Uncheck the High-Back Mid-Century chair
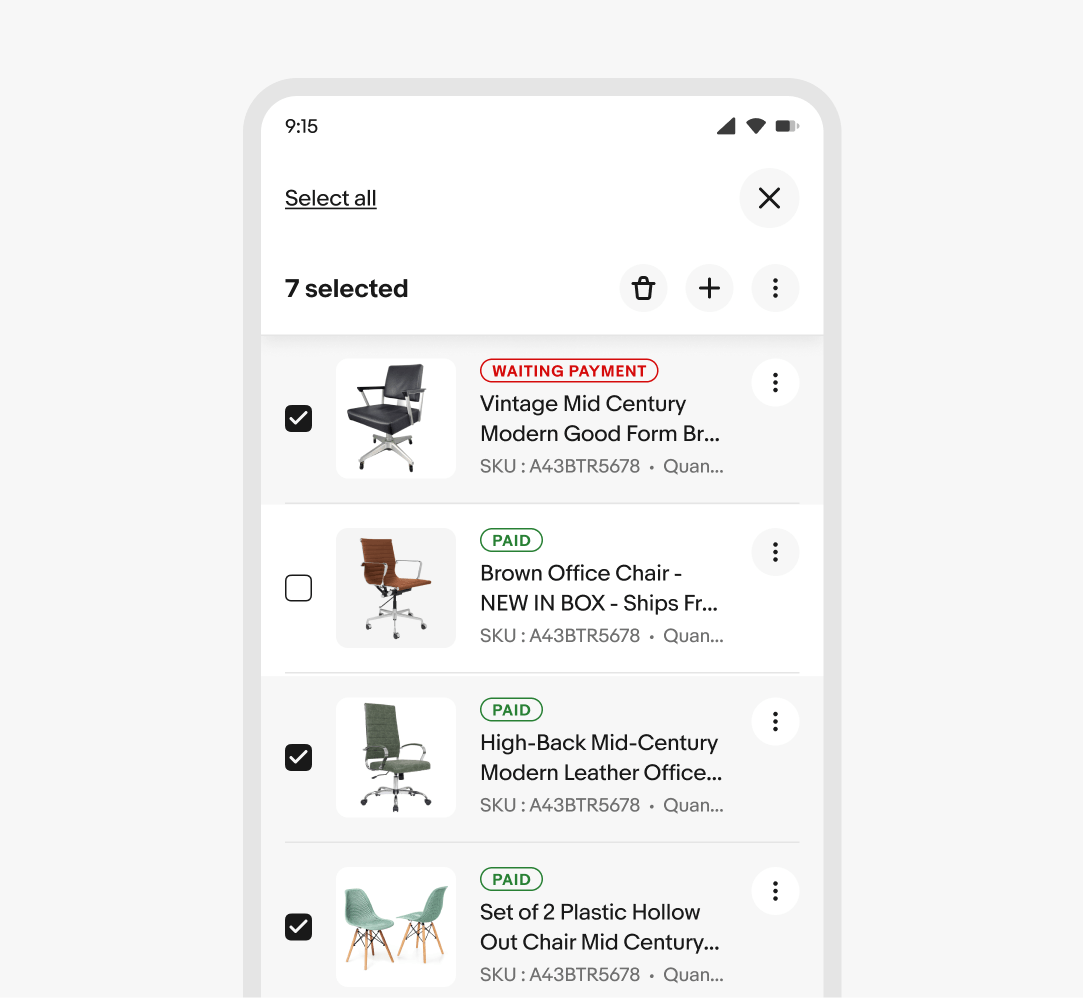This screenshot has height=998, width=1083. [x=299, y=757]
